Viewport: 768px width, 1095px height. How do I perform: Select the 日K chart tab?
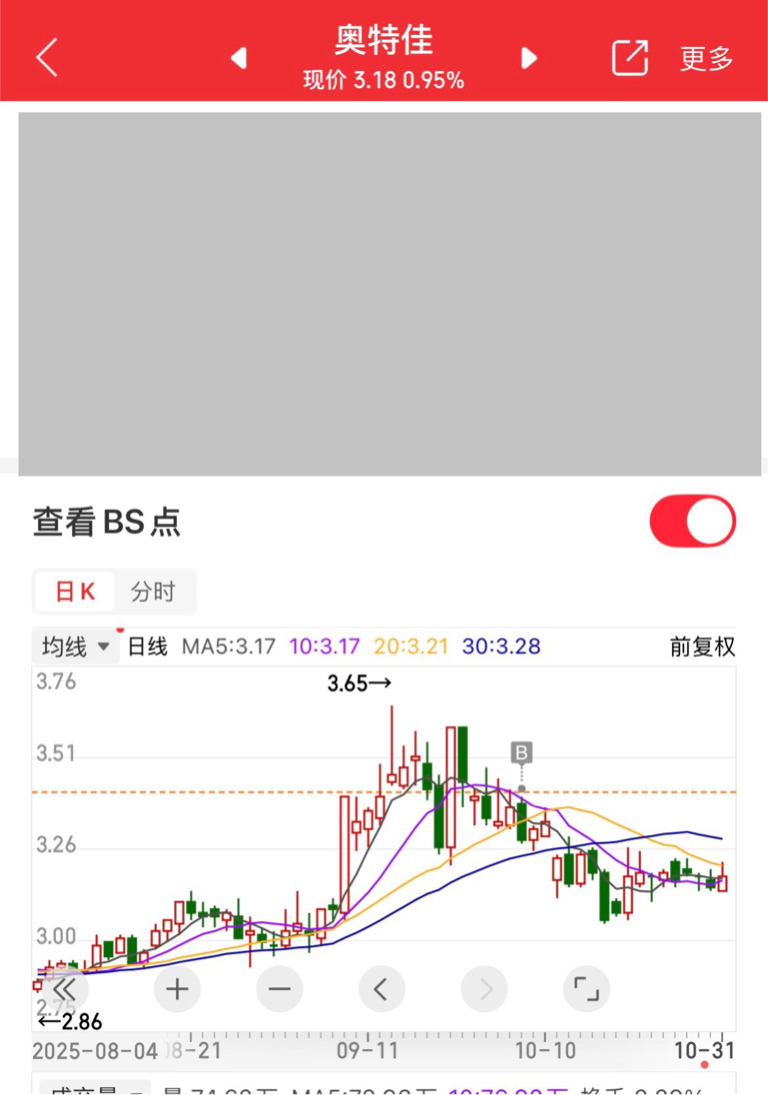[x=75, y=592]
